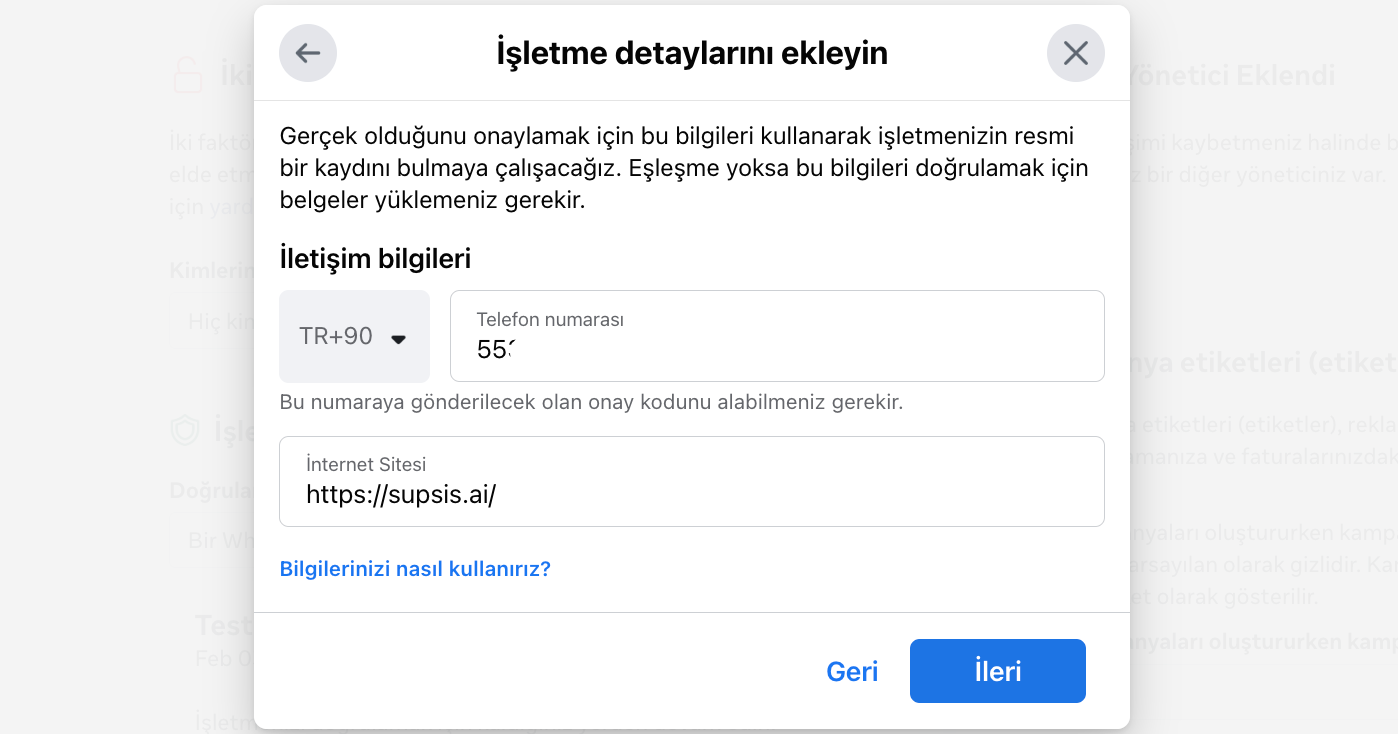Open the TR+90 country code dropdown
The image size is (1398, 734).
[x=354, y=337]
